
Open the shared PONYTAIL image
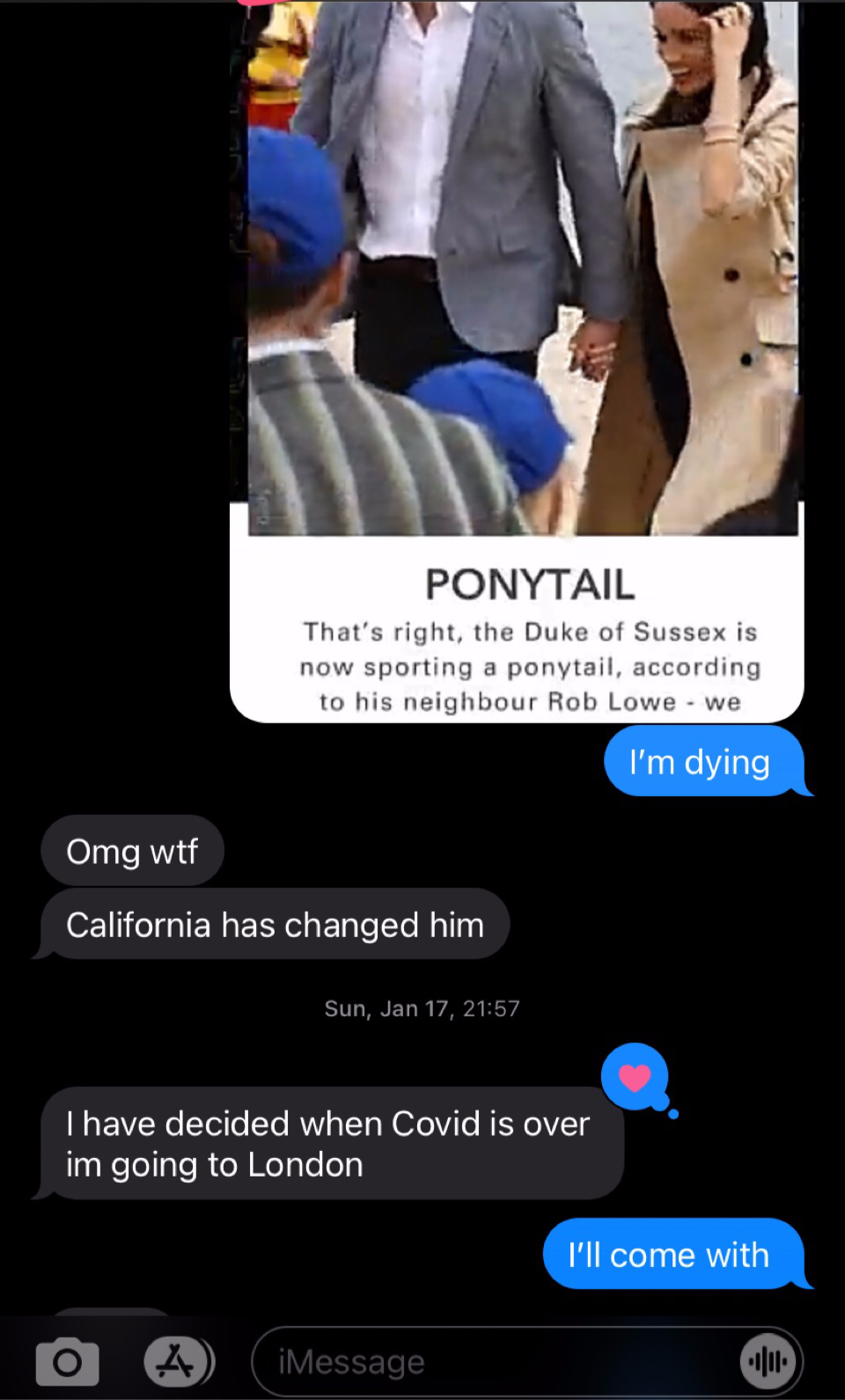click(x=517, y=361)
